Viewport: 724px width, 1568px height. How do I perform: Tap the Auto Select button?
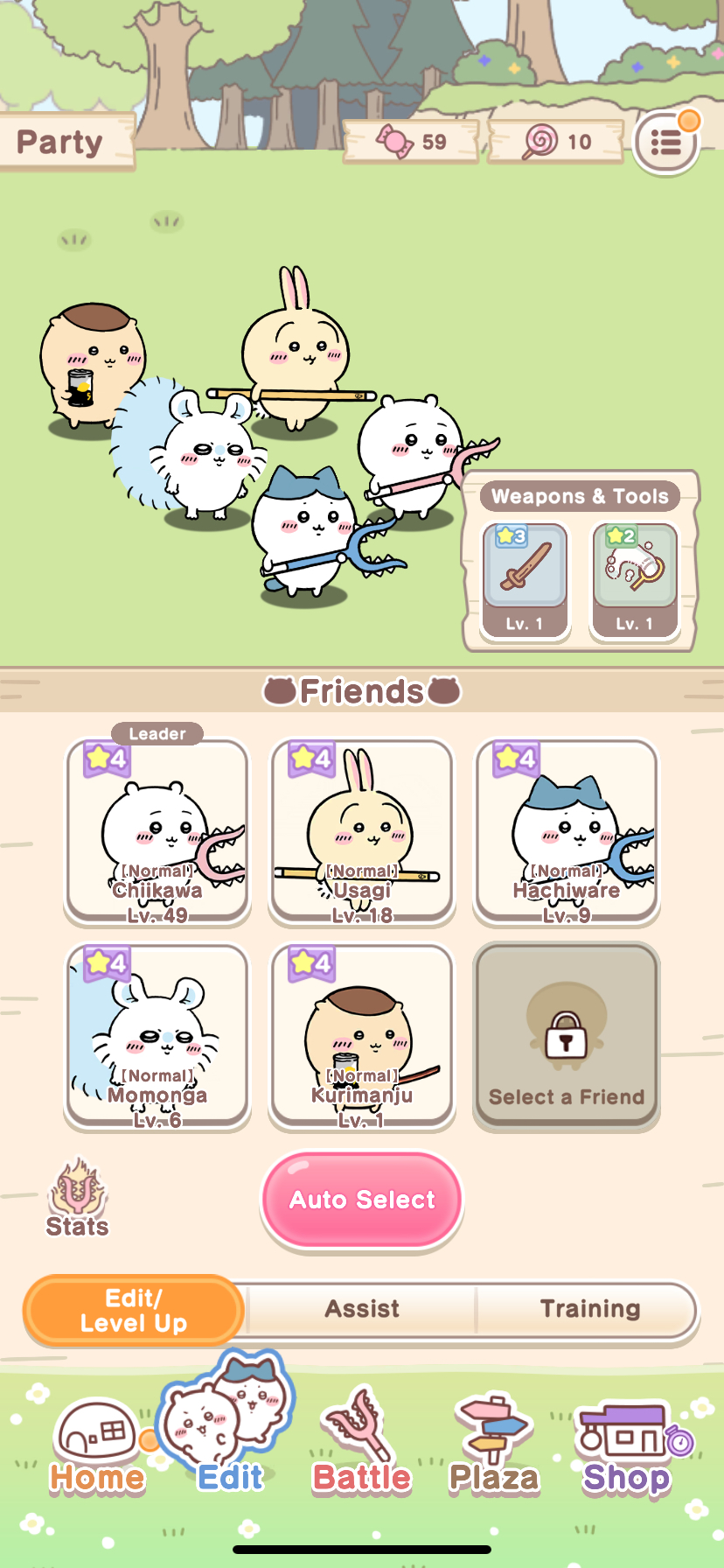point(361,1199)
